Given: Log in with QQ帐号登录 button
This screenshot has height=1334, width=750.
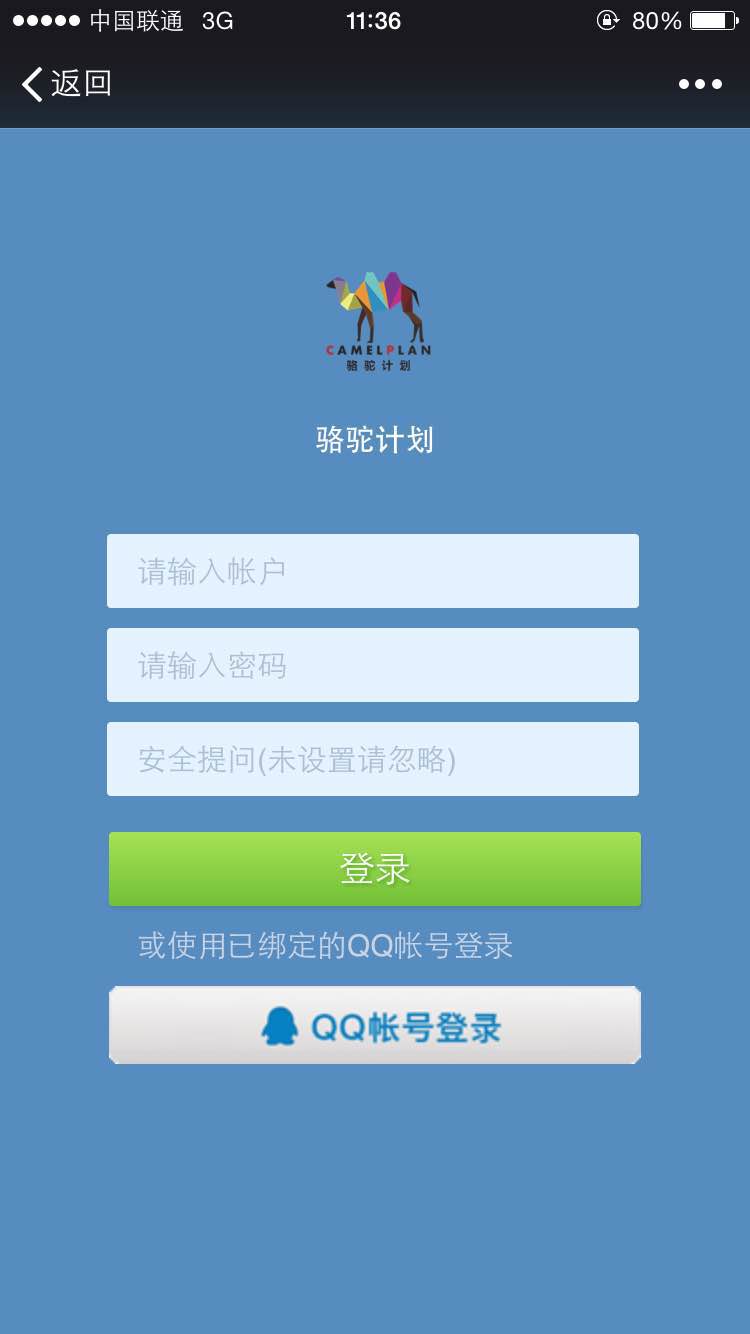Looking at the screenshot, I should tap(374, 1025).
